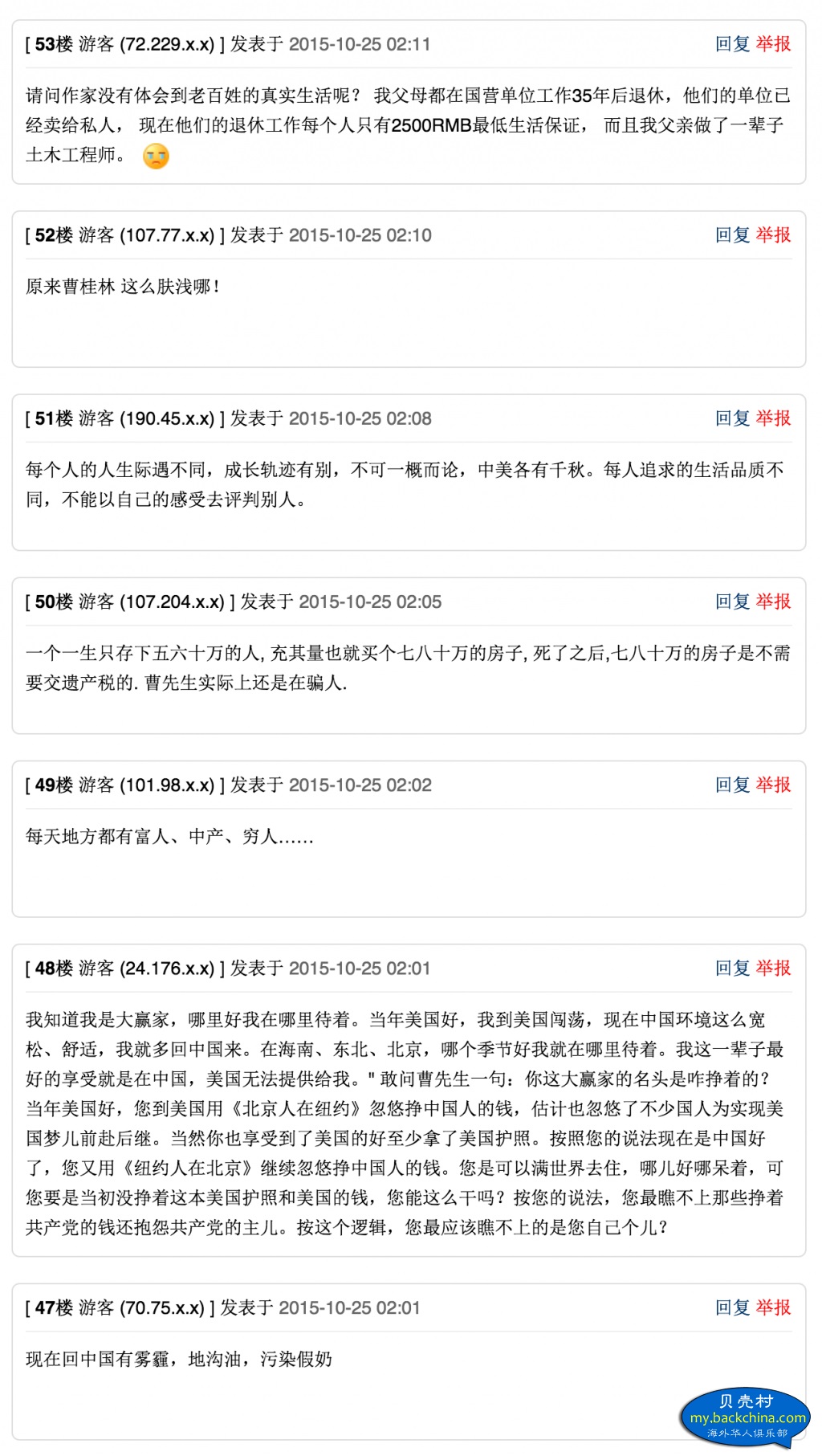This screenshot has height=1456, width=822.
Task: Tap 举报 on the 48楼 comment
Action: pos(773,969)
